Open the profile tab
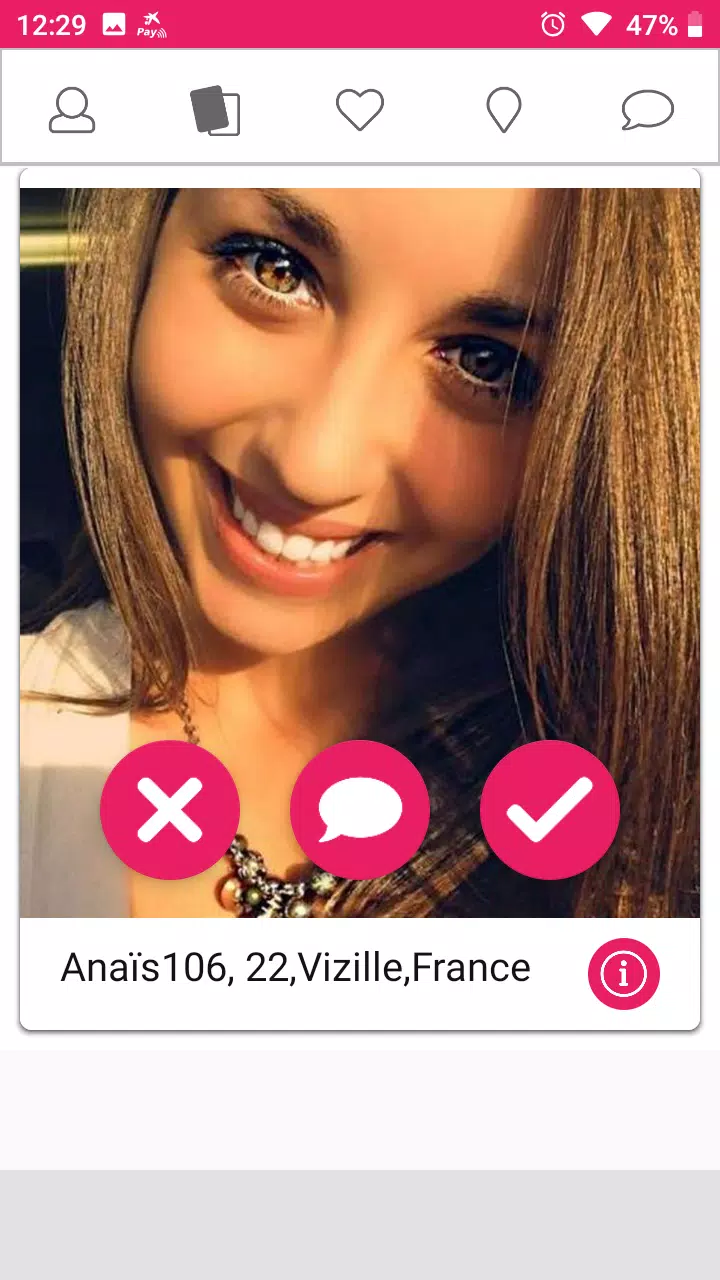This screenshot has width=720, height=1280. point(72,109)
